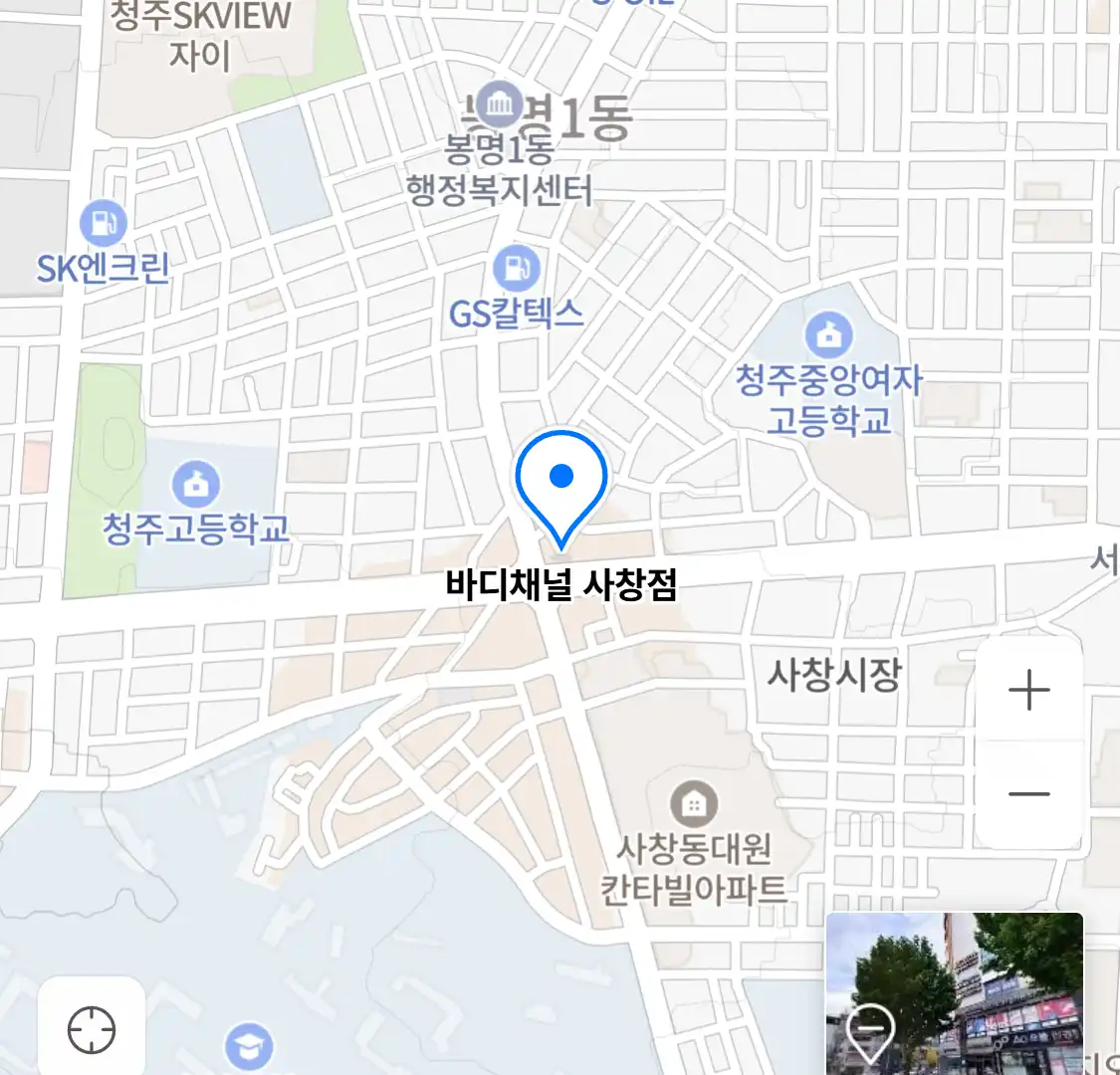
Task: Open the 청주중앙여자고등학교 marker
Action: pos(828,335)
